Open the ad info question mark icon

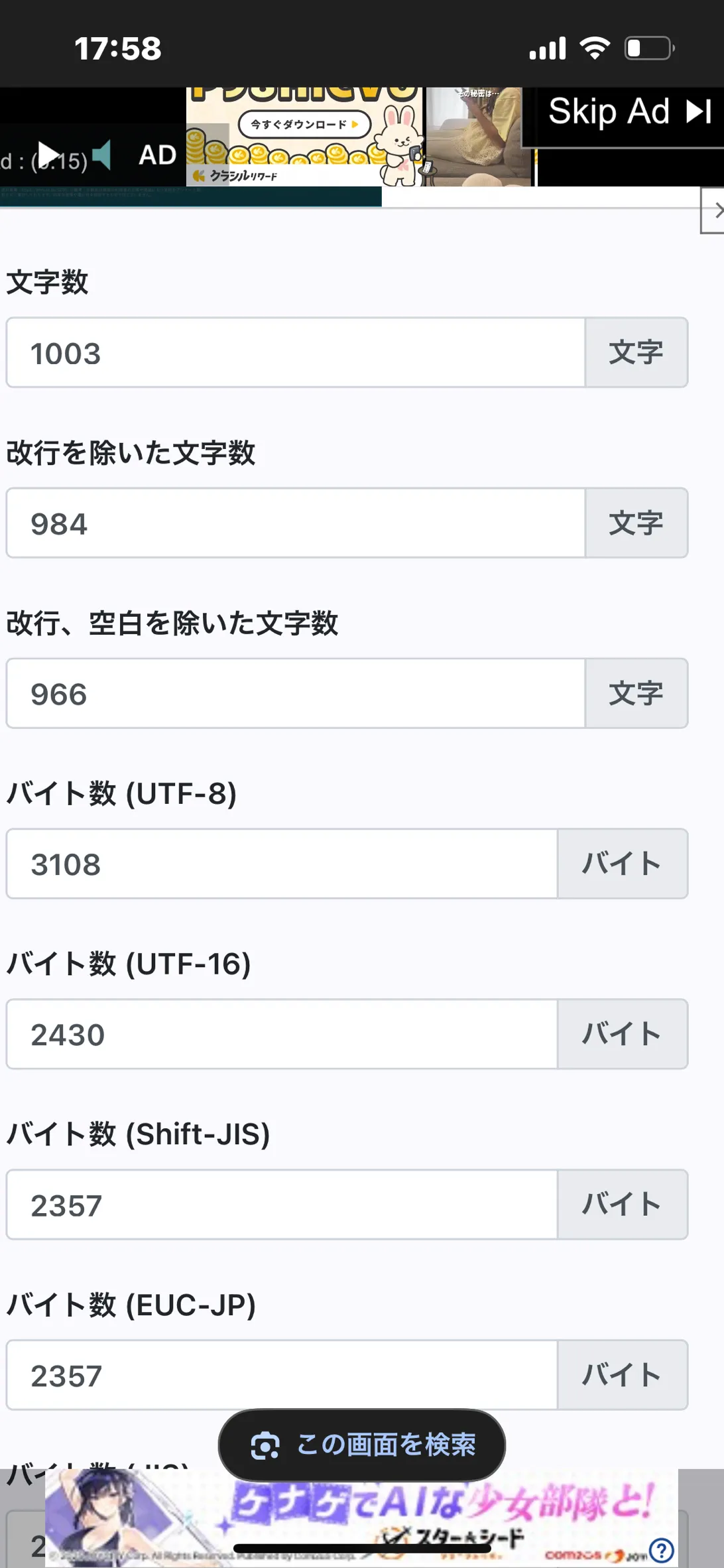tap(661, 1550)
